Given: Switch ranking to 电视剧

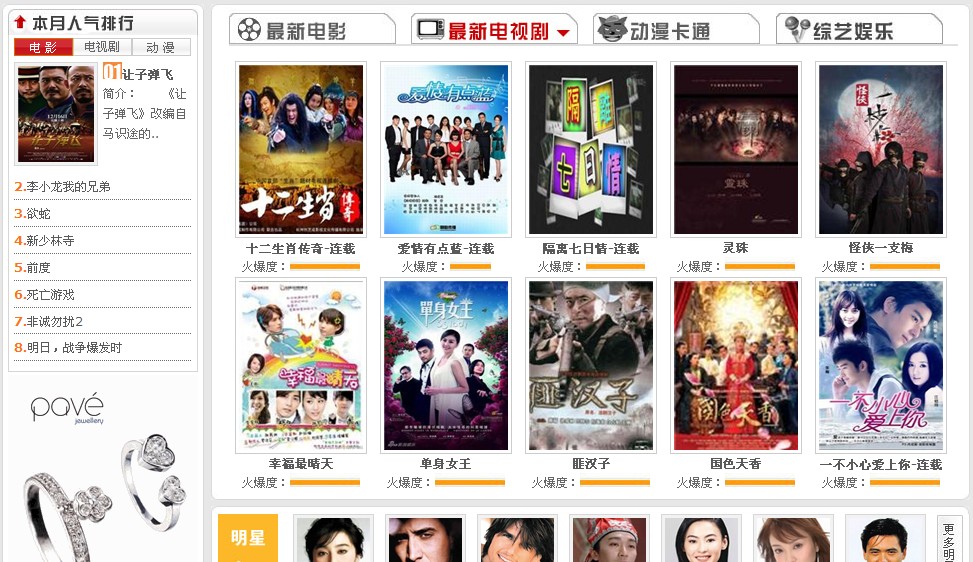Looking at the screenshot, I should [x=102, y=47].
